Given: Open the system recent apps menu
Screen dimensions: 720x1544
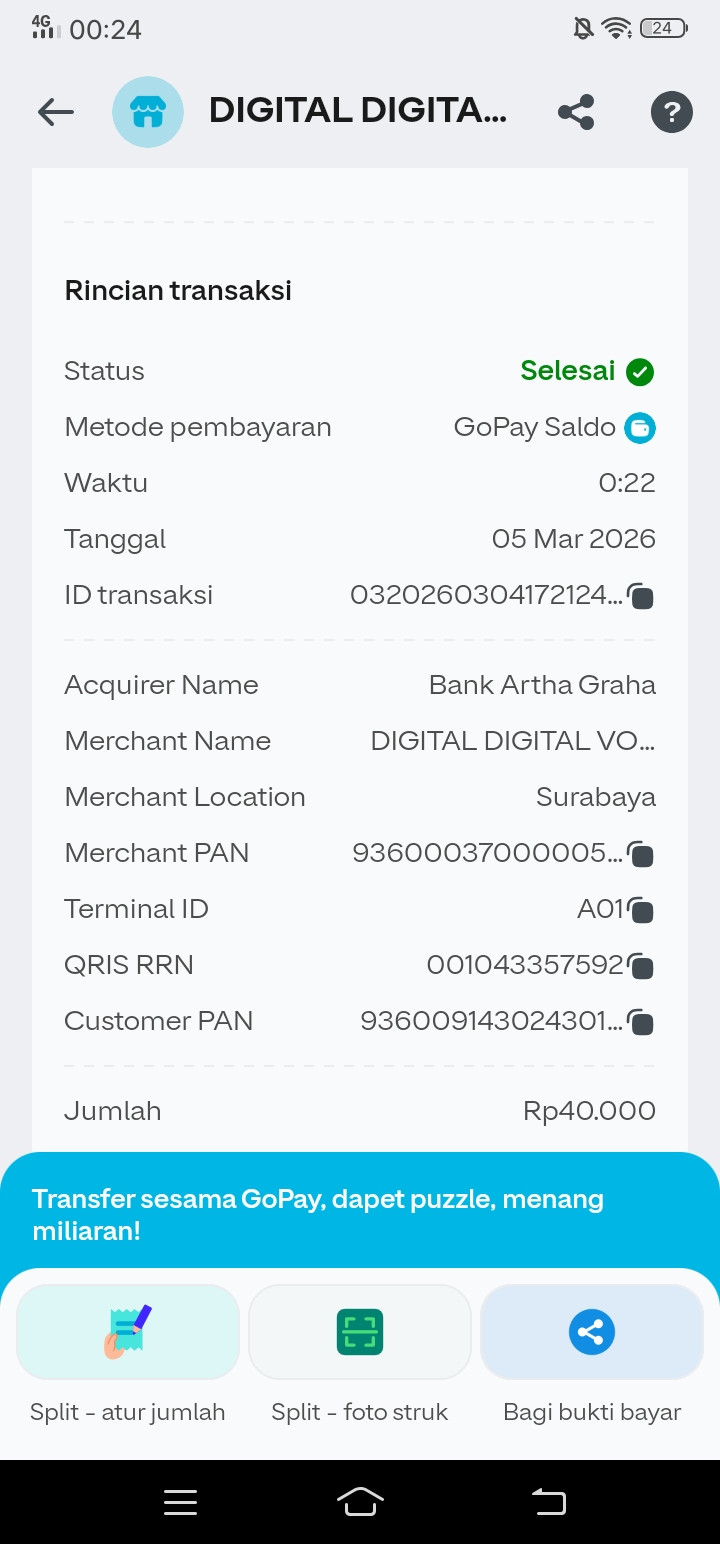Looking at the screenshot, I should pos(180,1501).
